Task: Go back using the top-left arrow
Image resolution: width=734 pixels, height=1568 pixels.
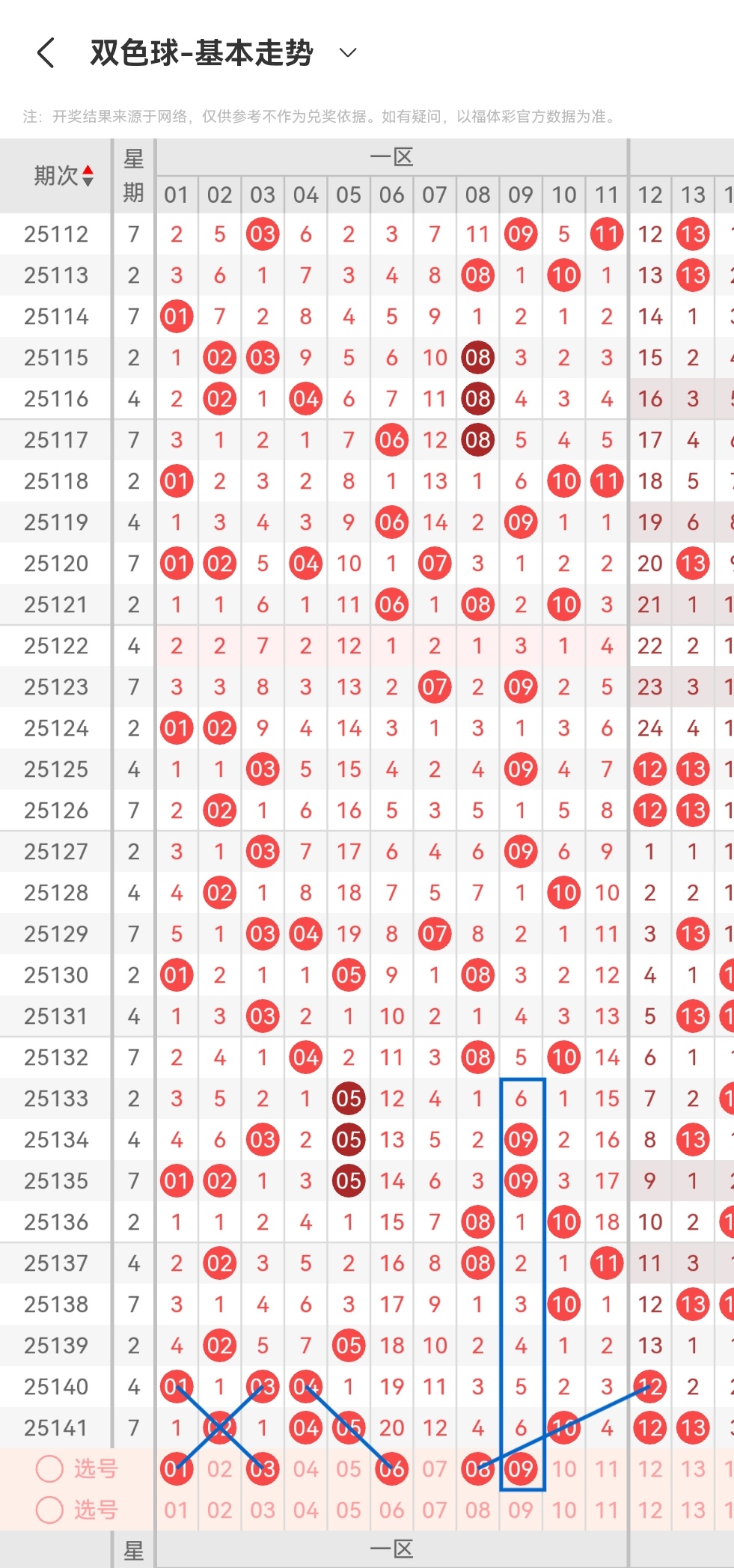Action: 46,53
